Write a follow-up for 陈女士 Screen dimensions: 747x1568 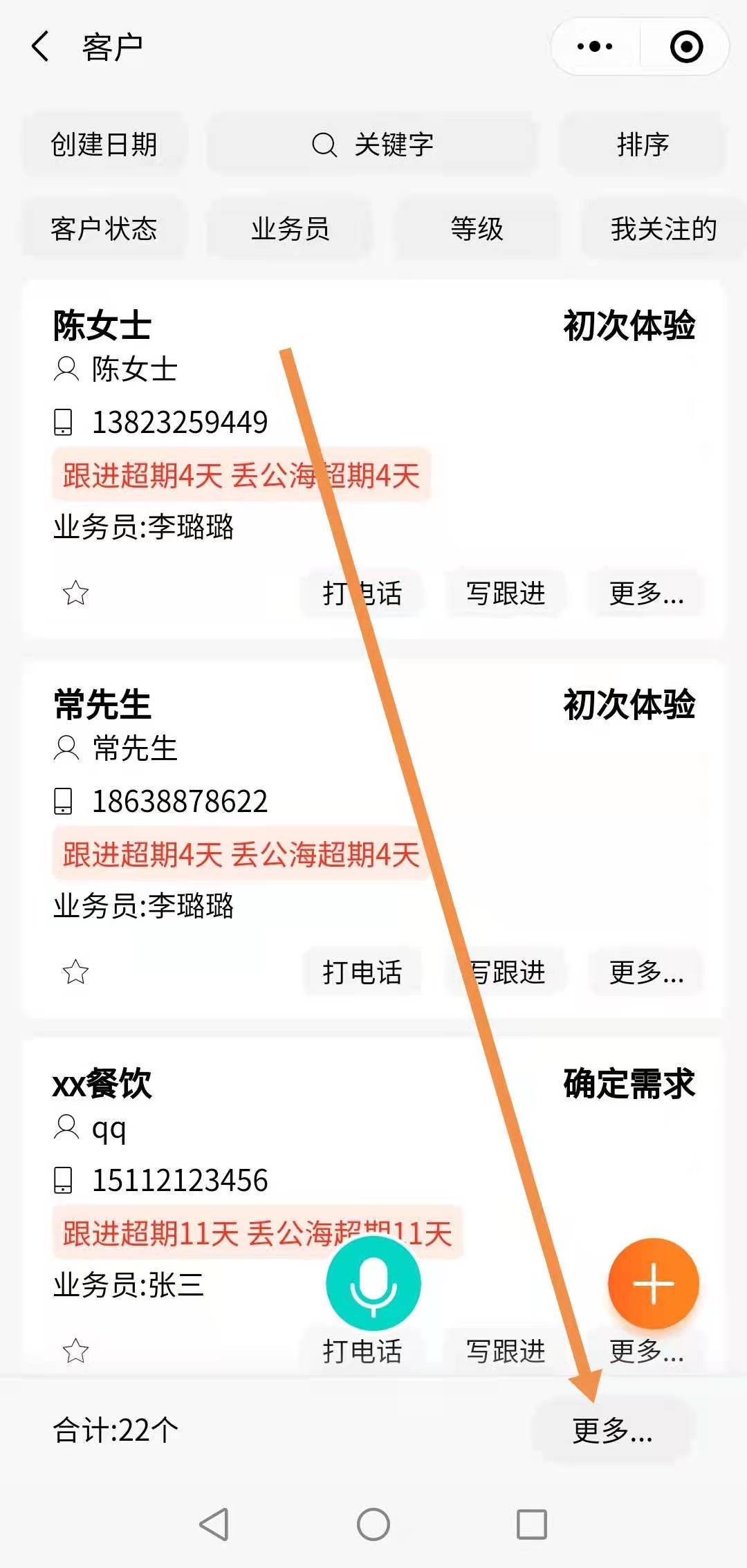pos(506,593)
